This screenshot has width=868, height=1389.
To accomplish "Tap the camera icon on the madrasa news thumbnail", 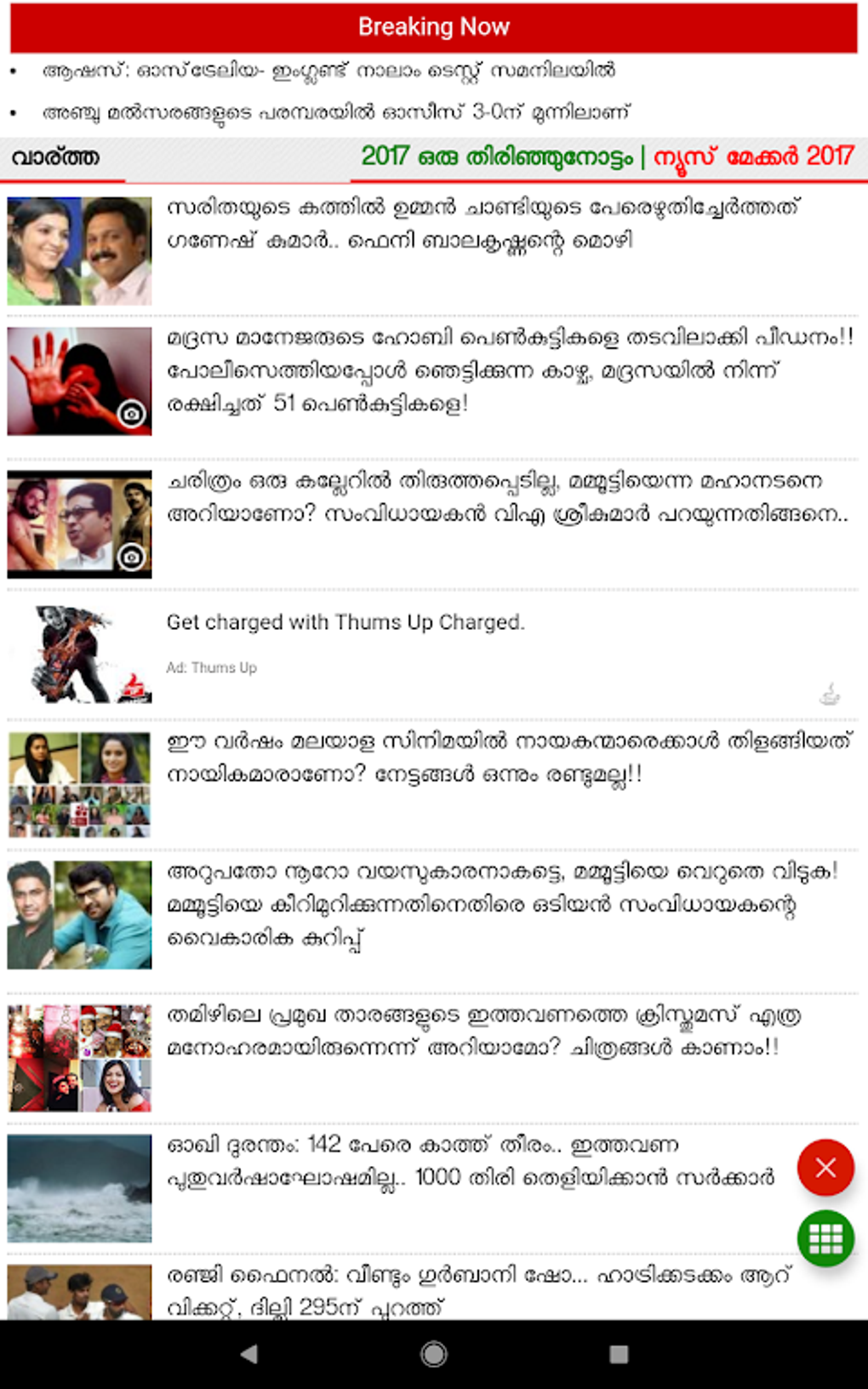I will click(x=132, y=415).
